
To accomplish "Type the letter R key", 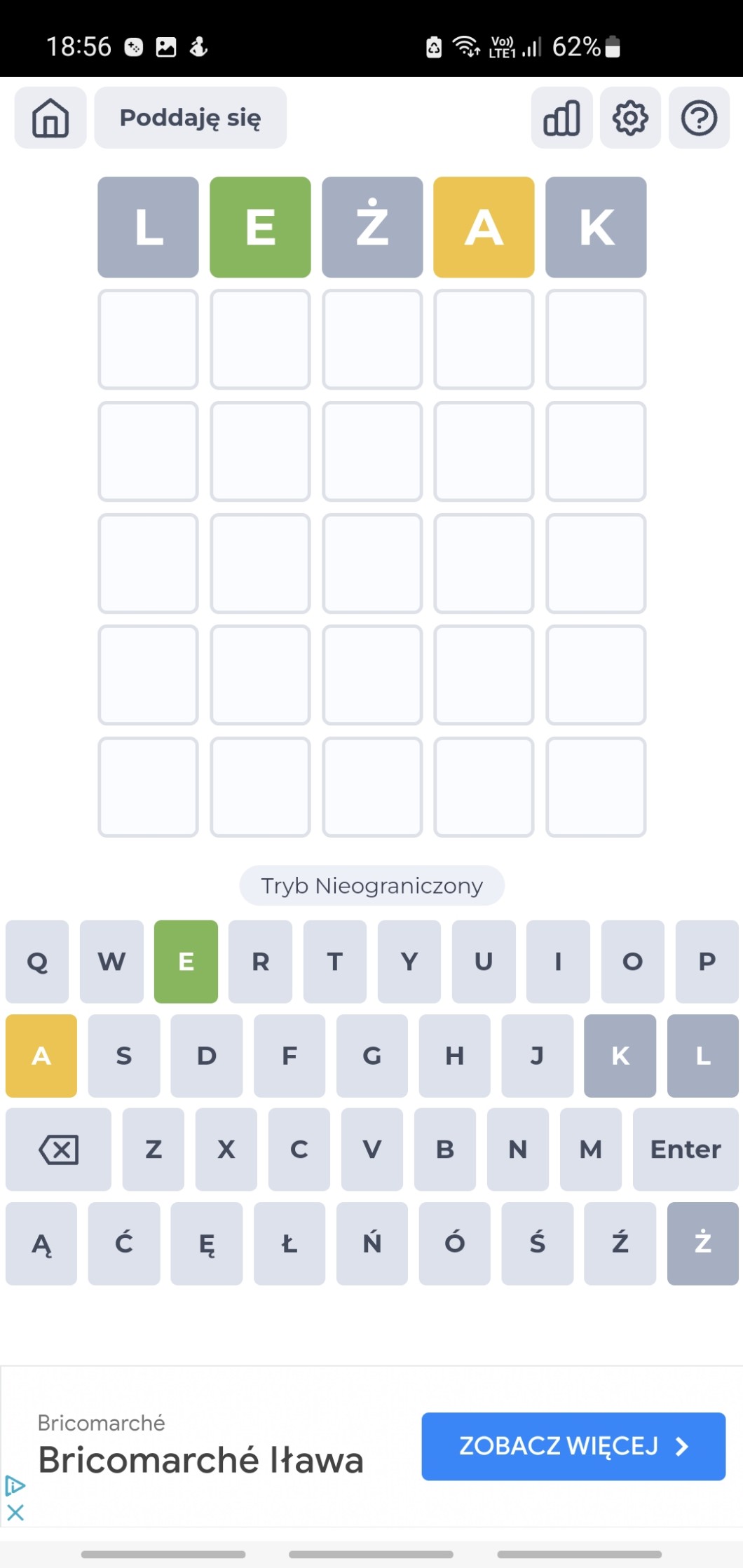I will click(x=260, y=962).
